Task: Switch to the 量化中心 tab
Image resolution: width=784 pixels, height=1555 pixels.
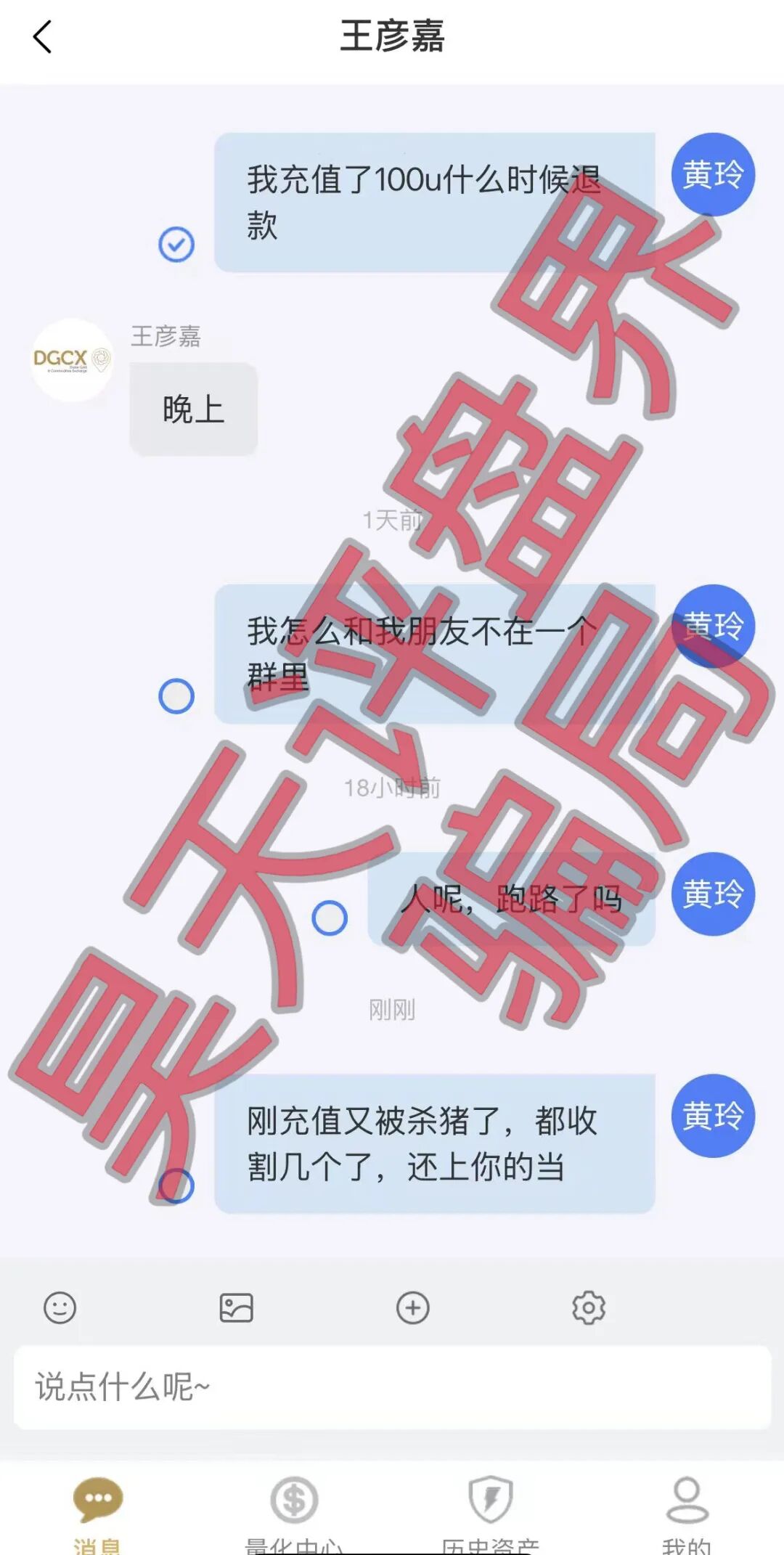Action: click(294, 1510)
